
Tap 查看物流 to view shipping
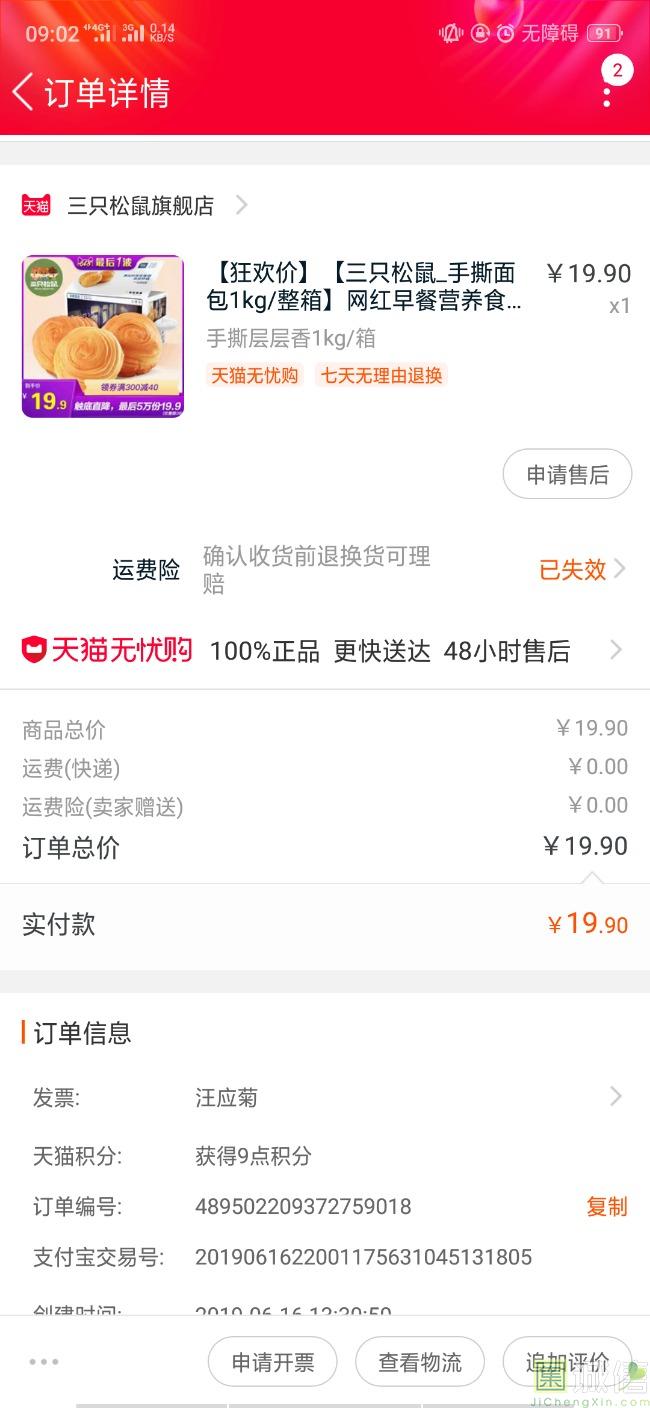(420, 1362)
